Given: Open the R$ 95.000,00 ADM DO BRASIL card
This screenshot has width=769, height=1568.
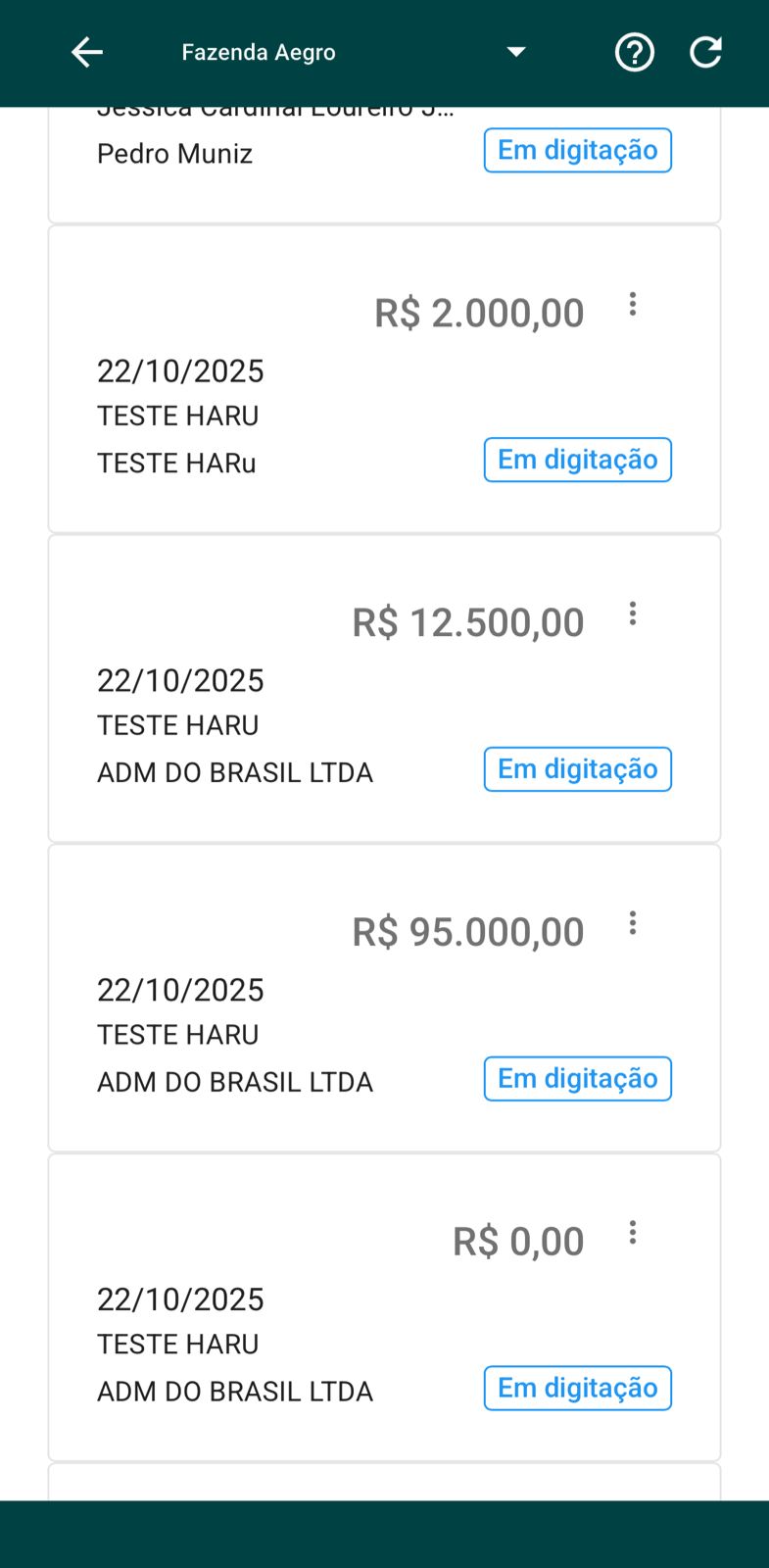Looking at the screenshot, I should [x=294, y=1009].
